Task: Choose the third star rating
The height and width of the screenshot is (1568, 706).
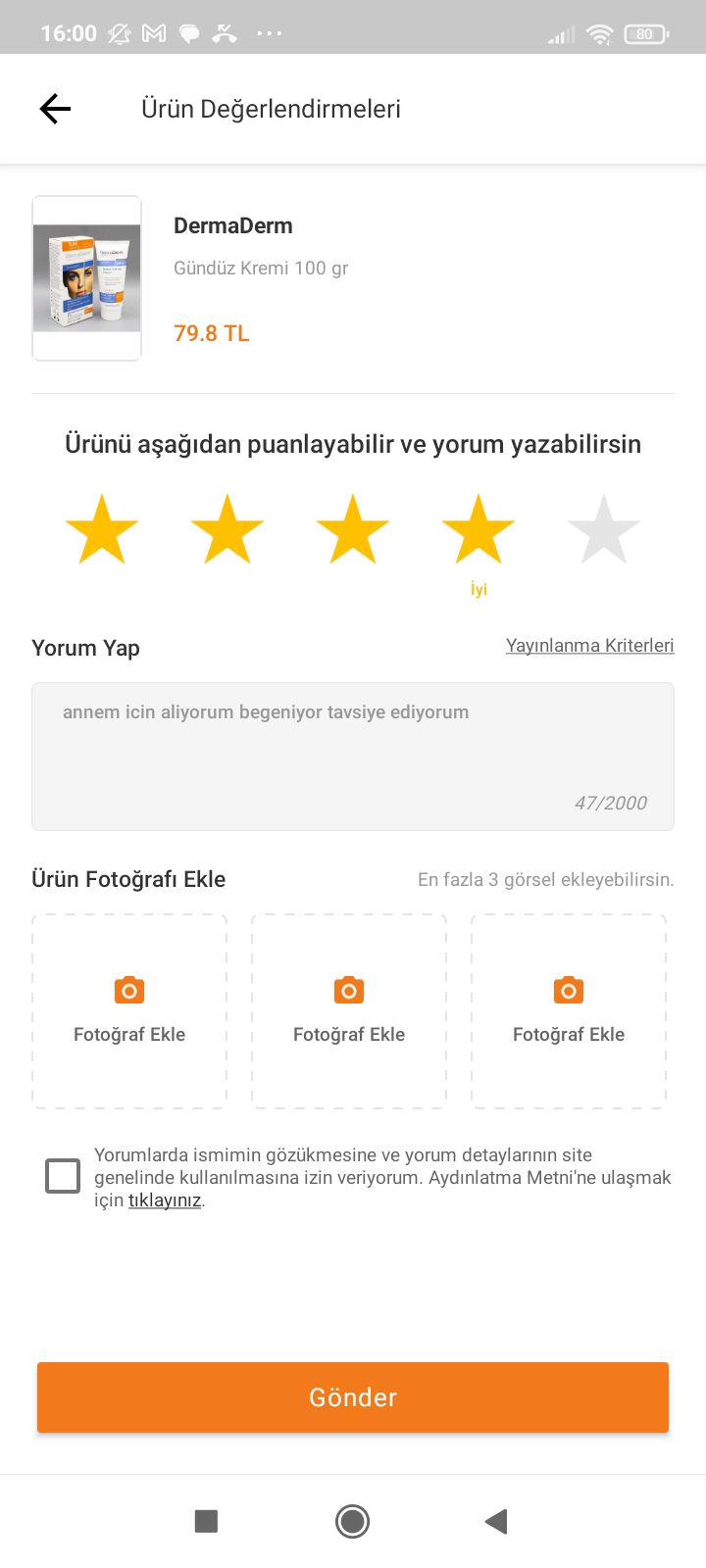Action: [x=353, y=529]
